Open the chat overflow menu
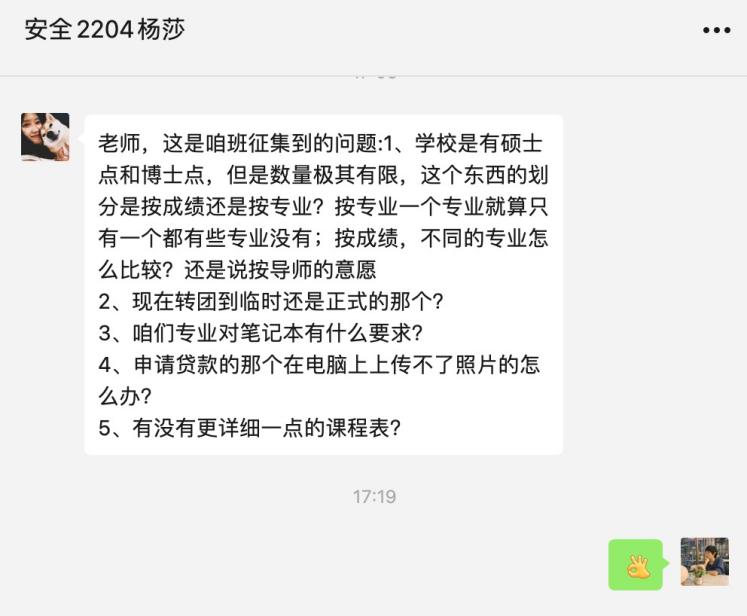The height and width of the screenshot is (616, 747). [716, 30]
